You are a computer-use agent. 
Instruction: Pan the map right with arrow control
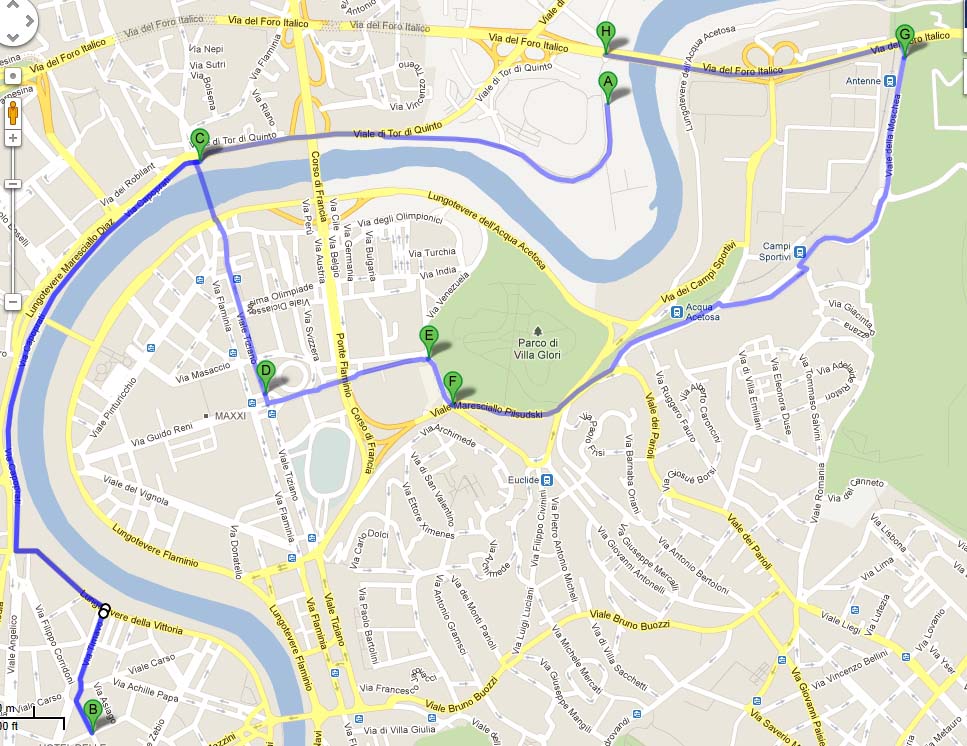27,19
